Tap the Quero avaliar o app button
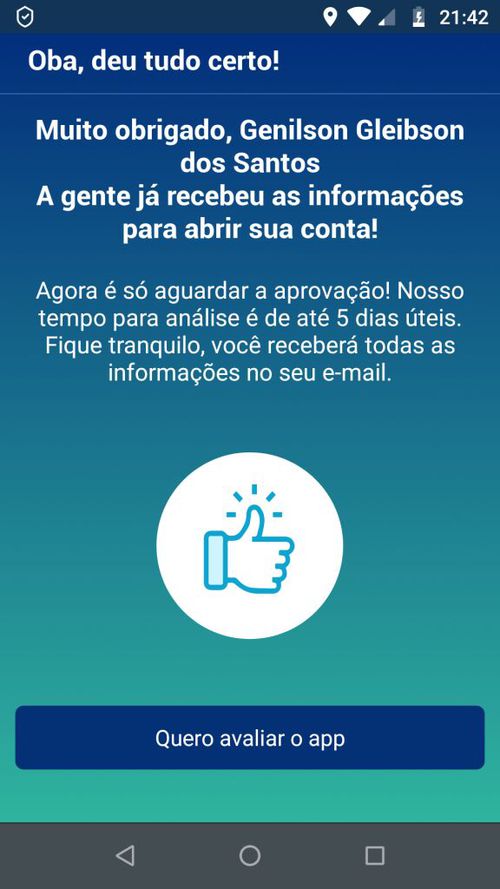The height and width of the screenshot is (889, 500). 250,738
